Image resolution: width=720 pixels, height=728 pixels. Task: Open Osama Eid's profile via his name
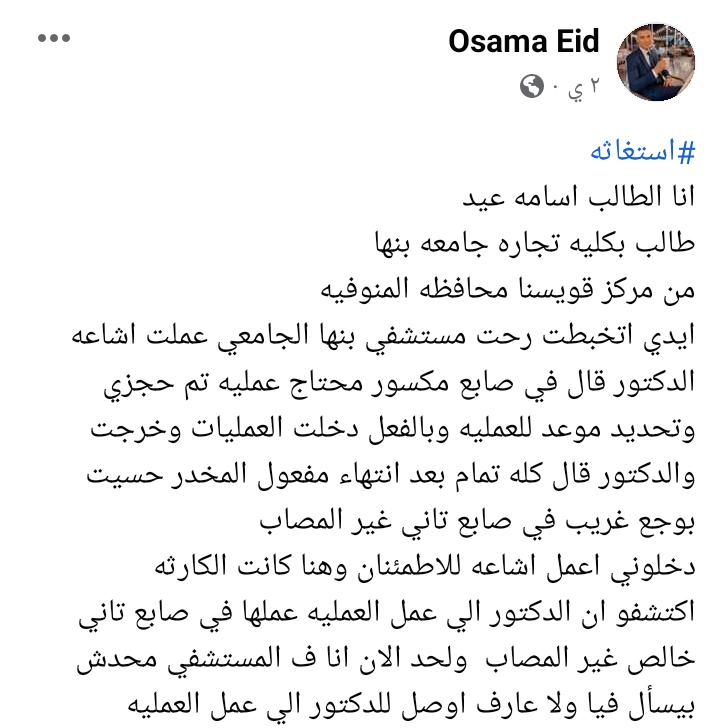(524, 41)
